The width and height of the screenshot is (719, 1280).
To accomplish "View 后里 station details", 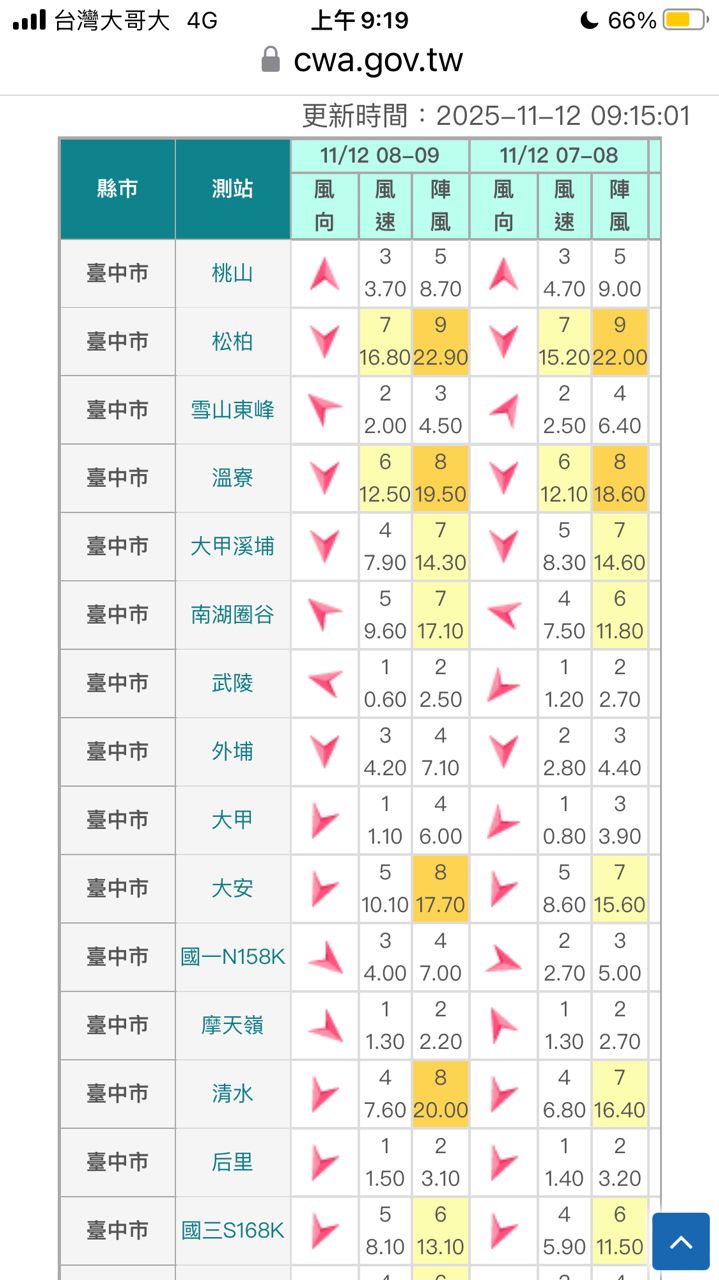I will [x=232, y=1162].
